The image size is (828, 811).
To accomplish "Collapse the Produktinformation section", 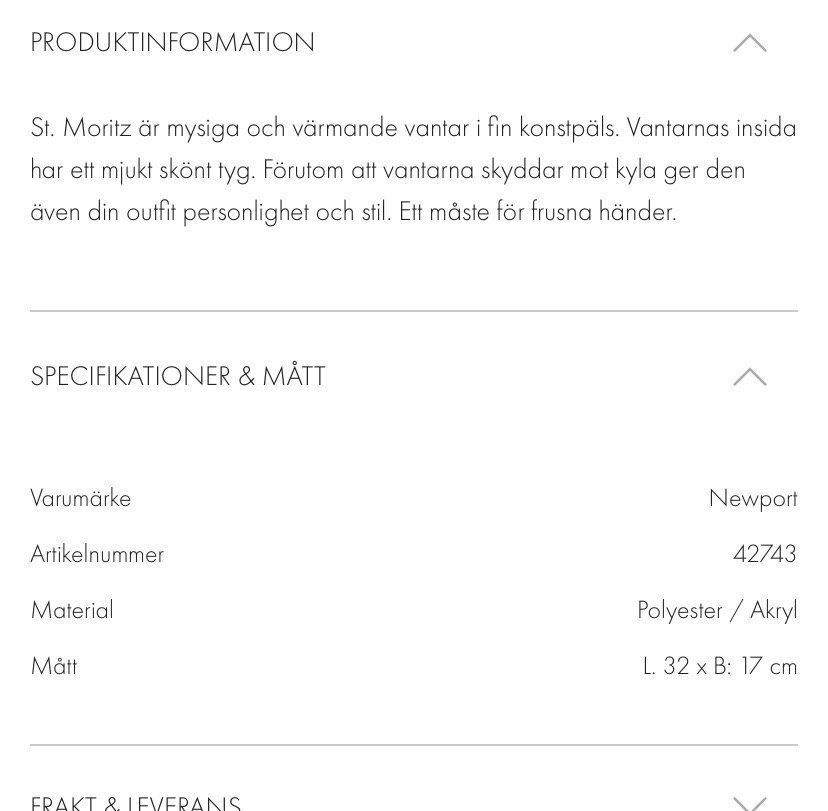I will pos(749,43).
